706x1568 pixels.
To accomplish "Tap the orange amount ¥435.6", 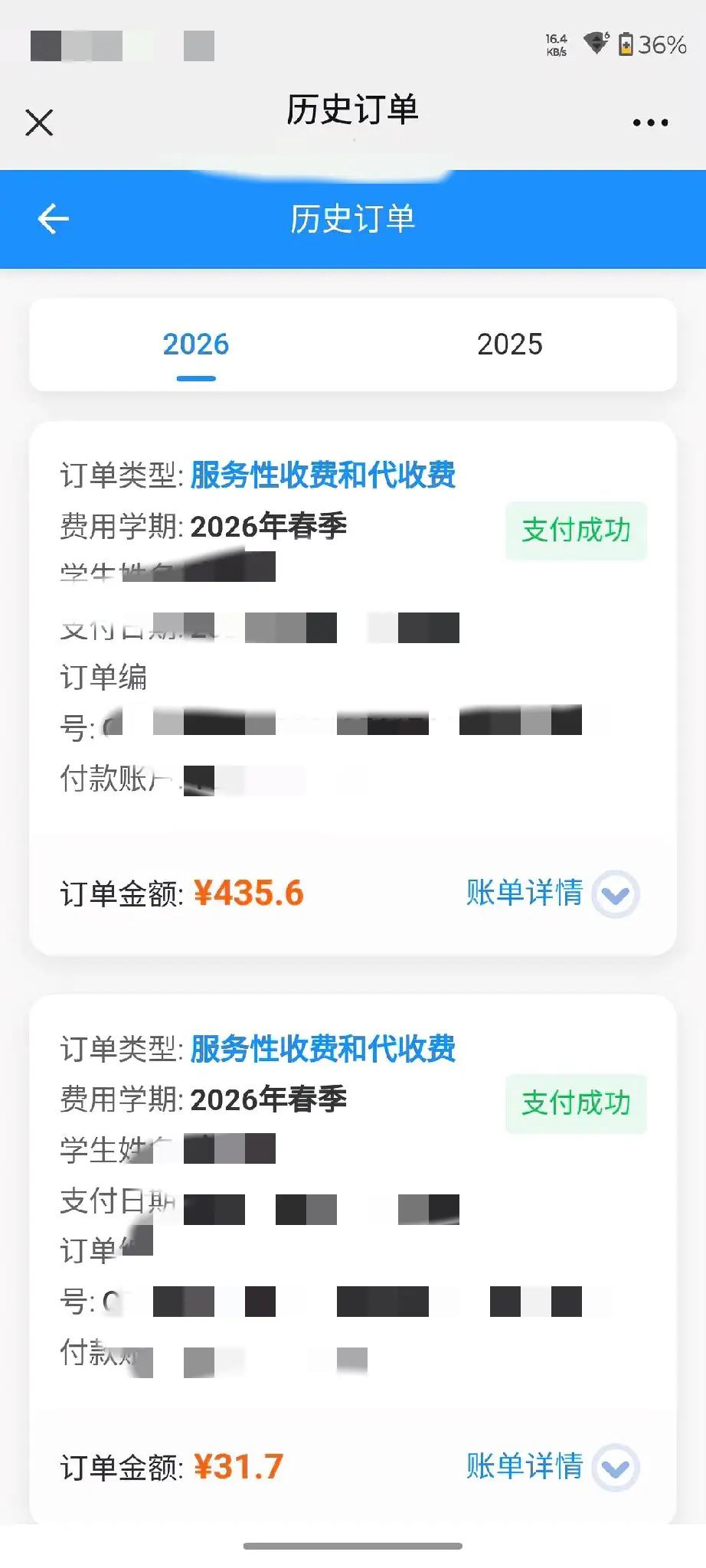I will point(250,893).
